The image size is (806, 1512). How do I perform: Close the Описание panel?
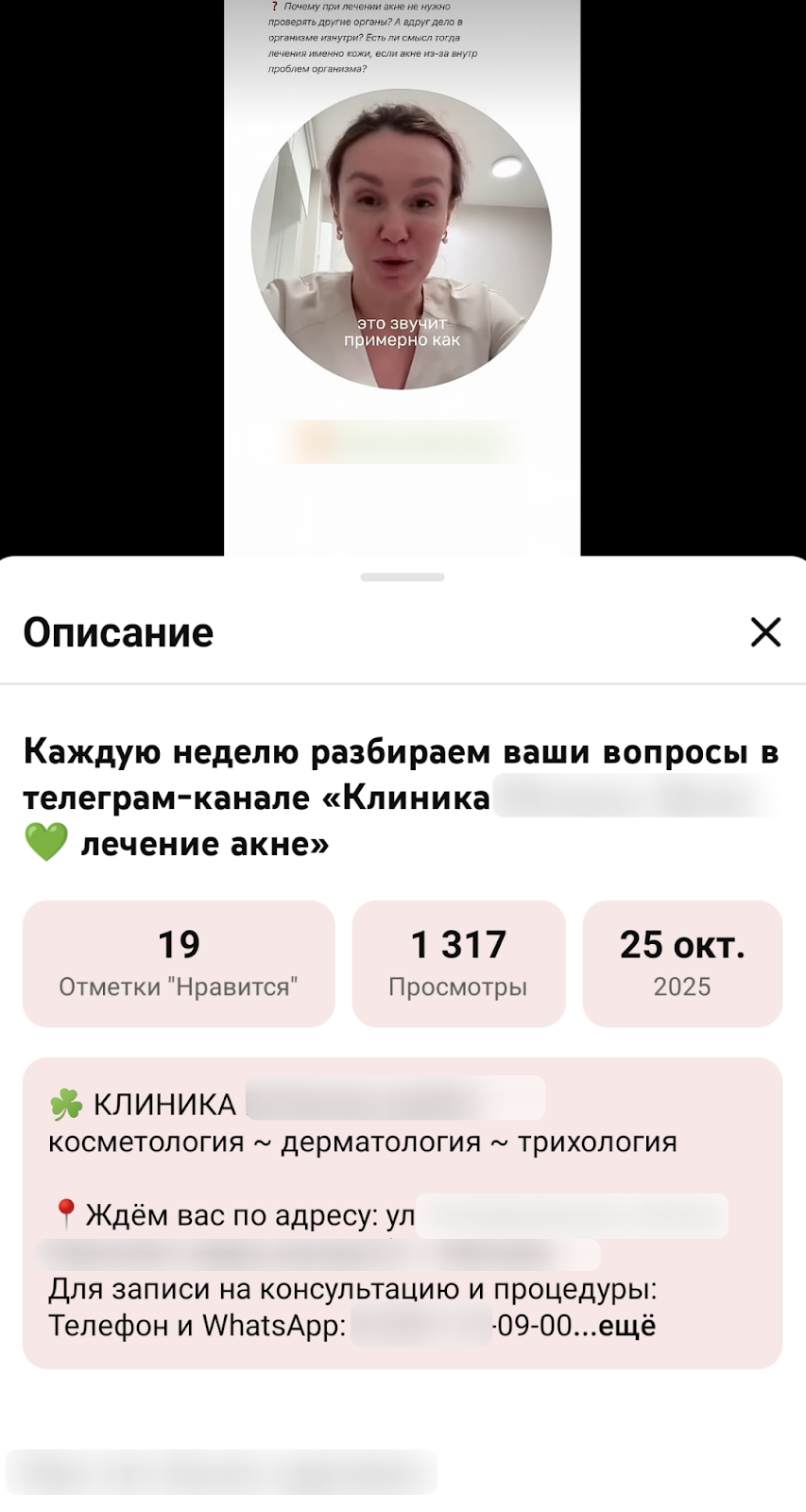[x=765, y=632]
